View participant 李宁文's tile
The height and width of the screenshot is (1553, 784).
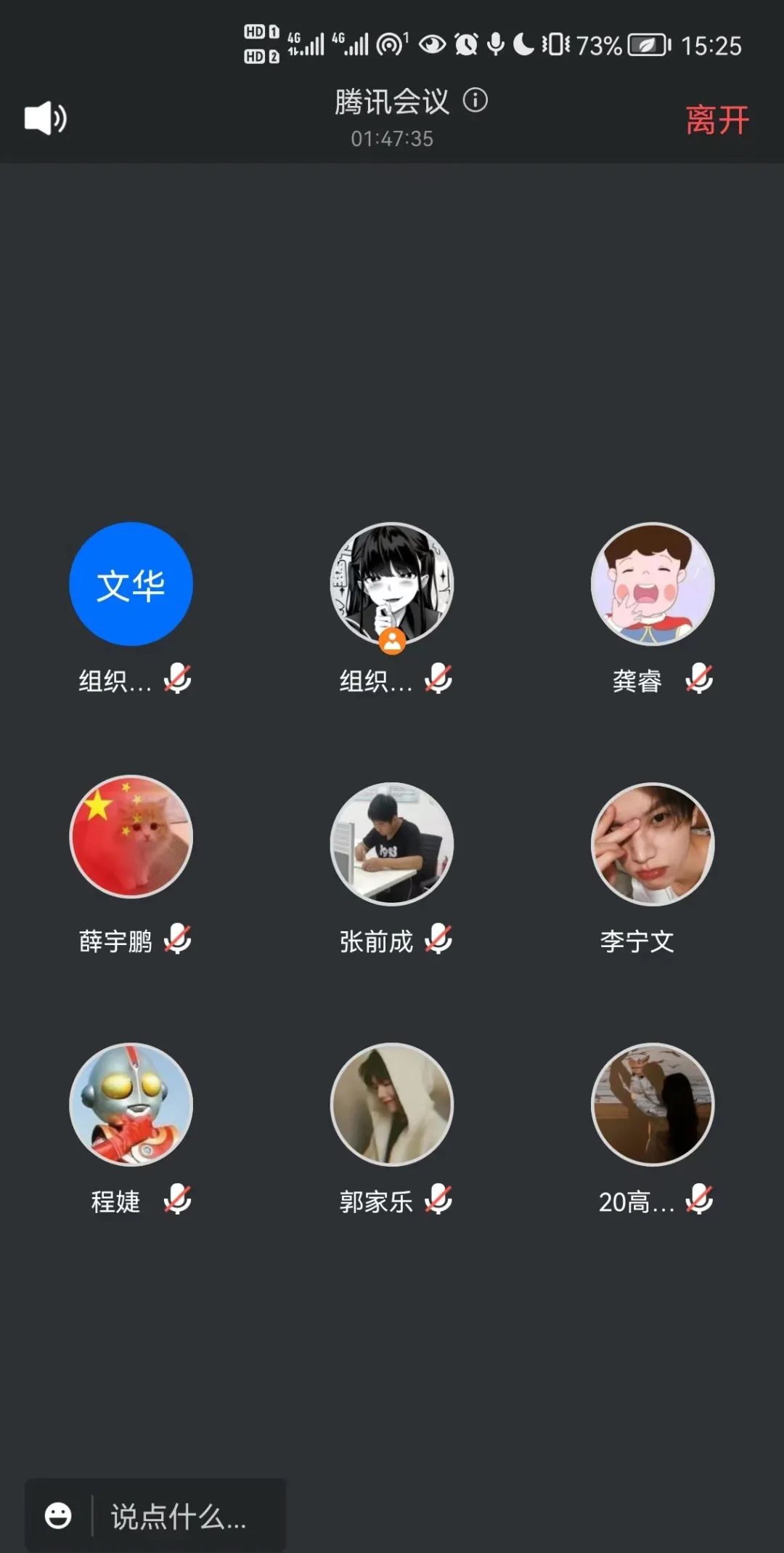653,844
